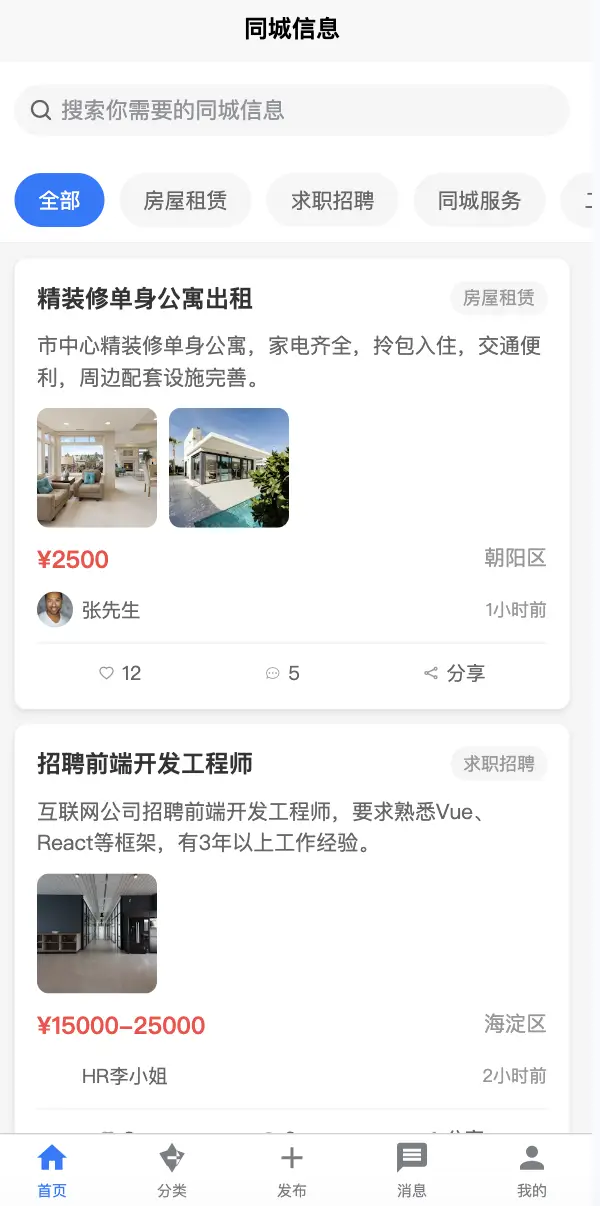Viewport: 600px width, 1206px height.
Task: Tap the search box for local info
Action: 291,110
